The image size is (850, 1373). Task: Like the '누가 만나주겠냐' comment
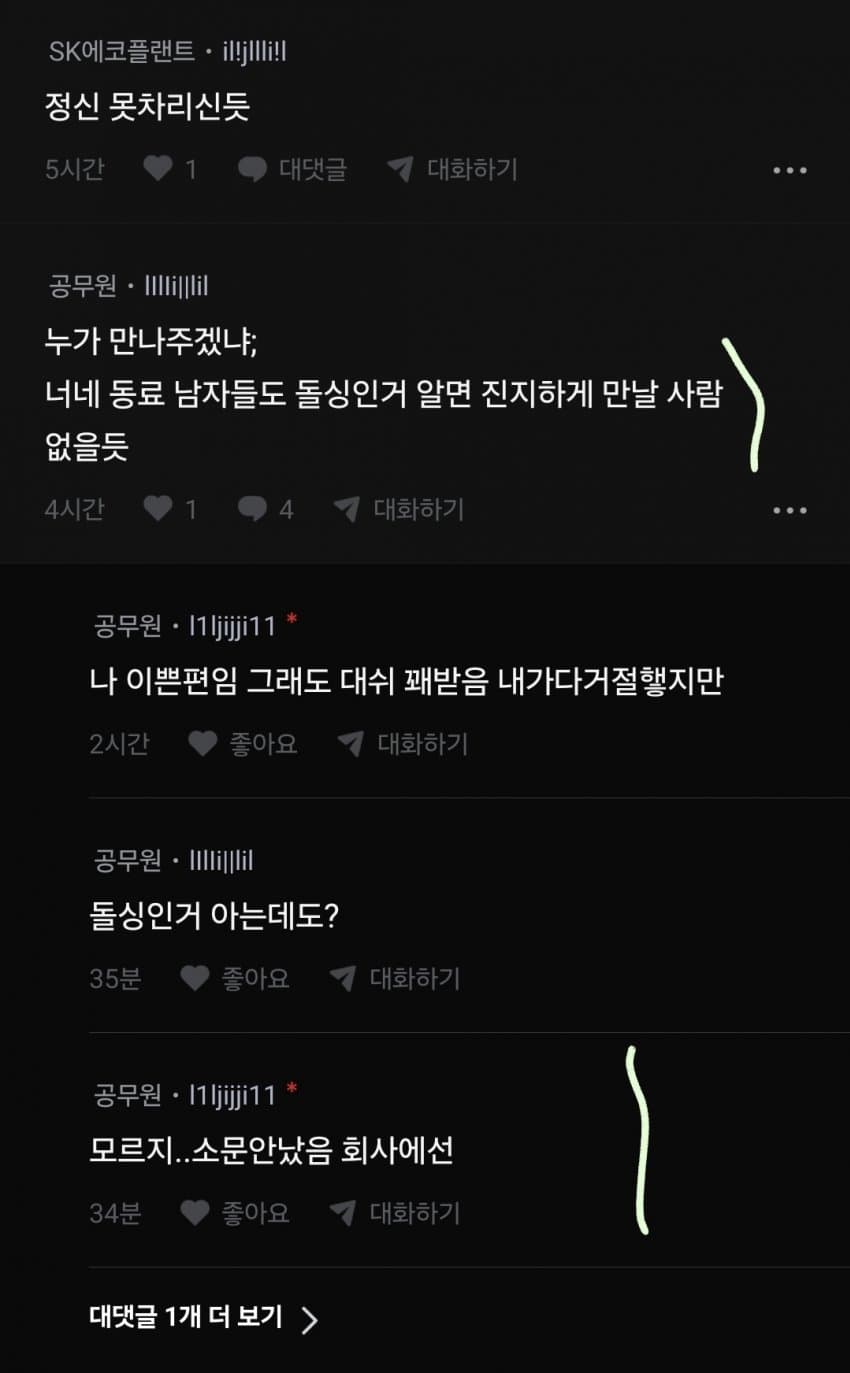pyautogui.click(x=158, y=510)
